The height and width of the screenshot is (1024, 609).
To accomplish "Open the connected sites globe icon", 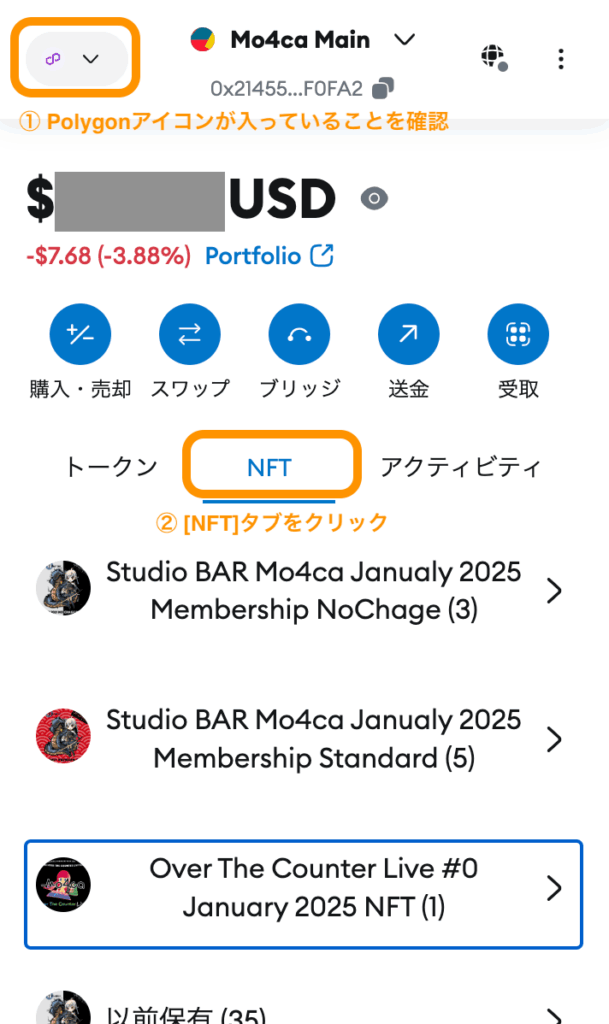I will (x=494, y=57).
